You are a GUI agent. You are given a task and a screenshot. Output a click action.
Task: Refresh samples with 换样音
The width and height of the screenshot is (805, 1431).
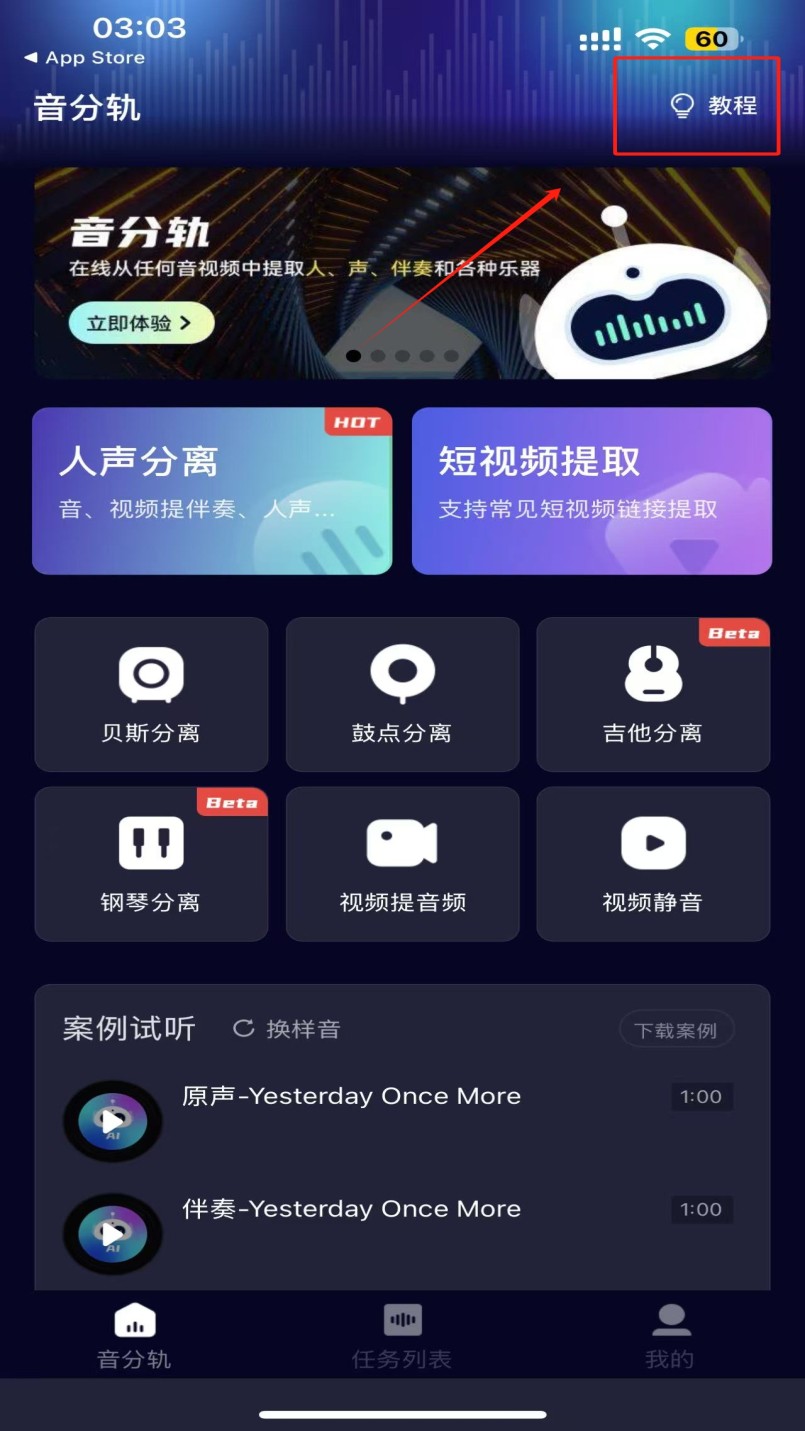287,1029
